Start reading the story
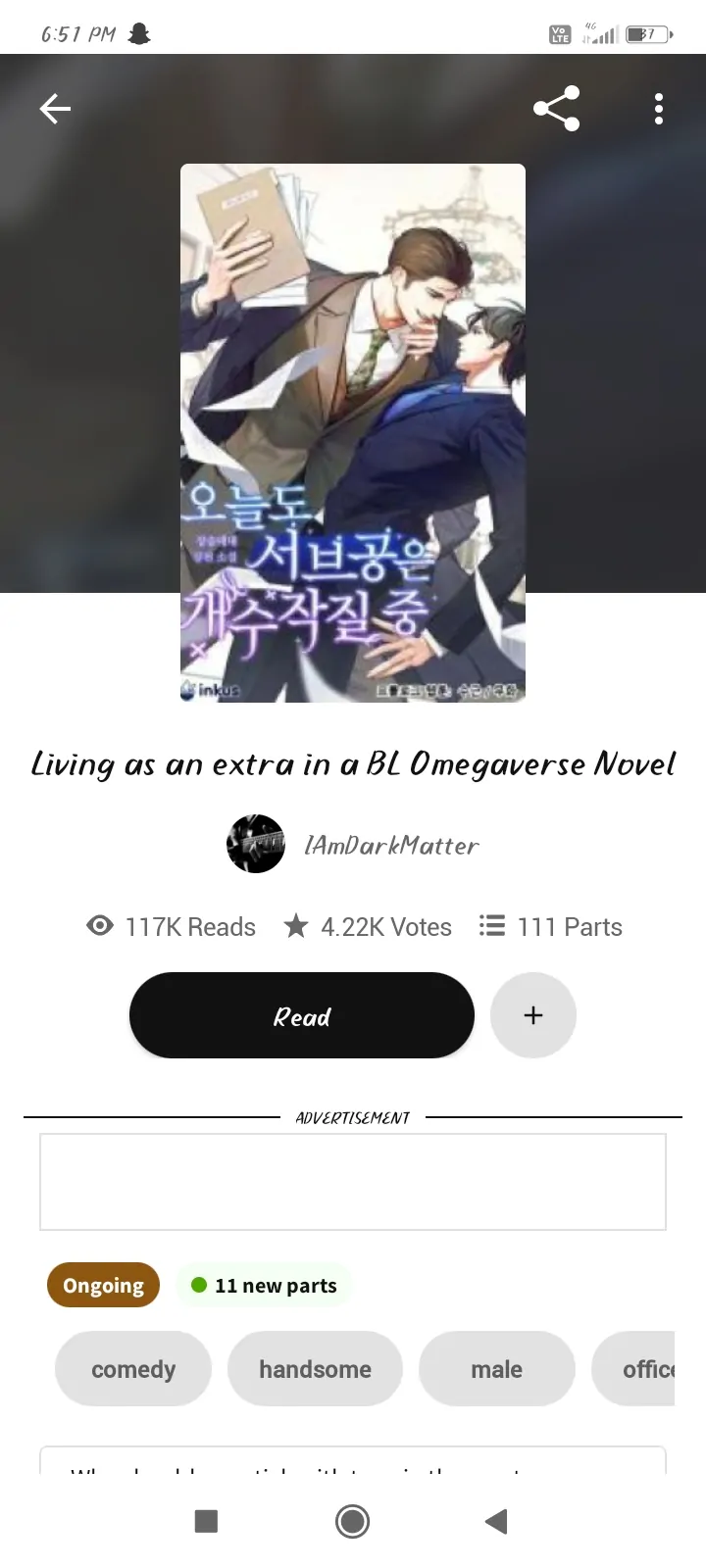Viewport: 706px width, 1568px height. (x=302, y=1015)
